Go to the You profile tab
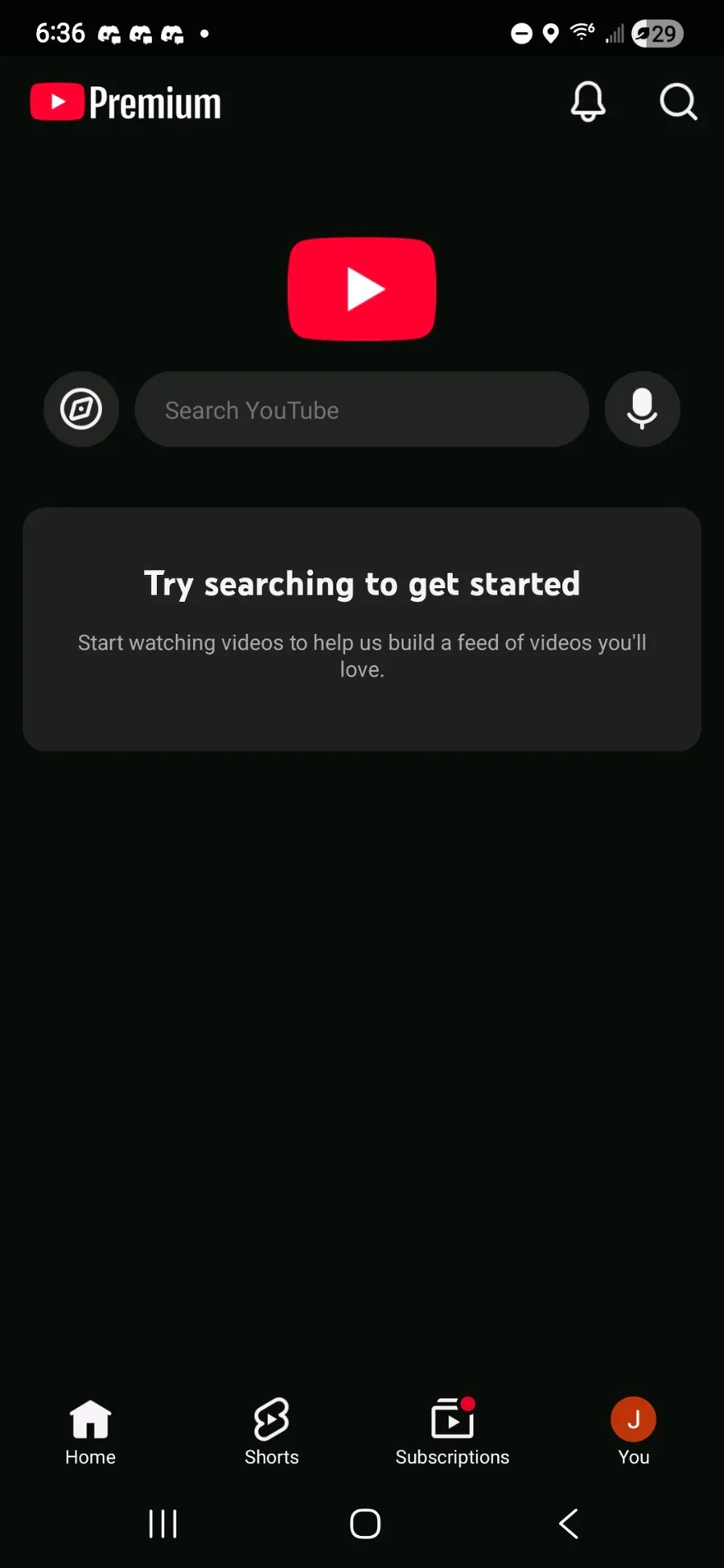This screenshot has height=1568, width=724. [x=634, y=1432]
